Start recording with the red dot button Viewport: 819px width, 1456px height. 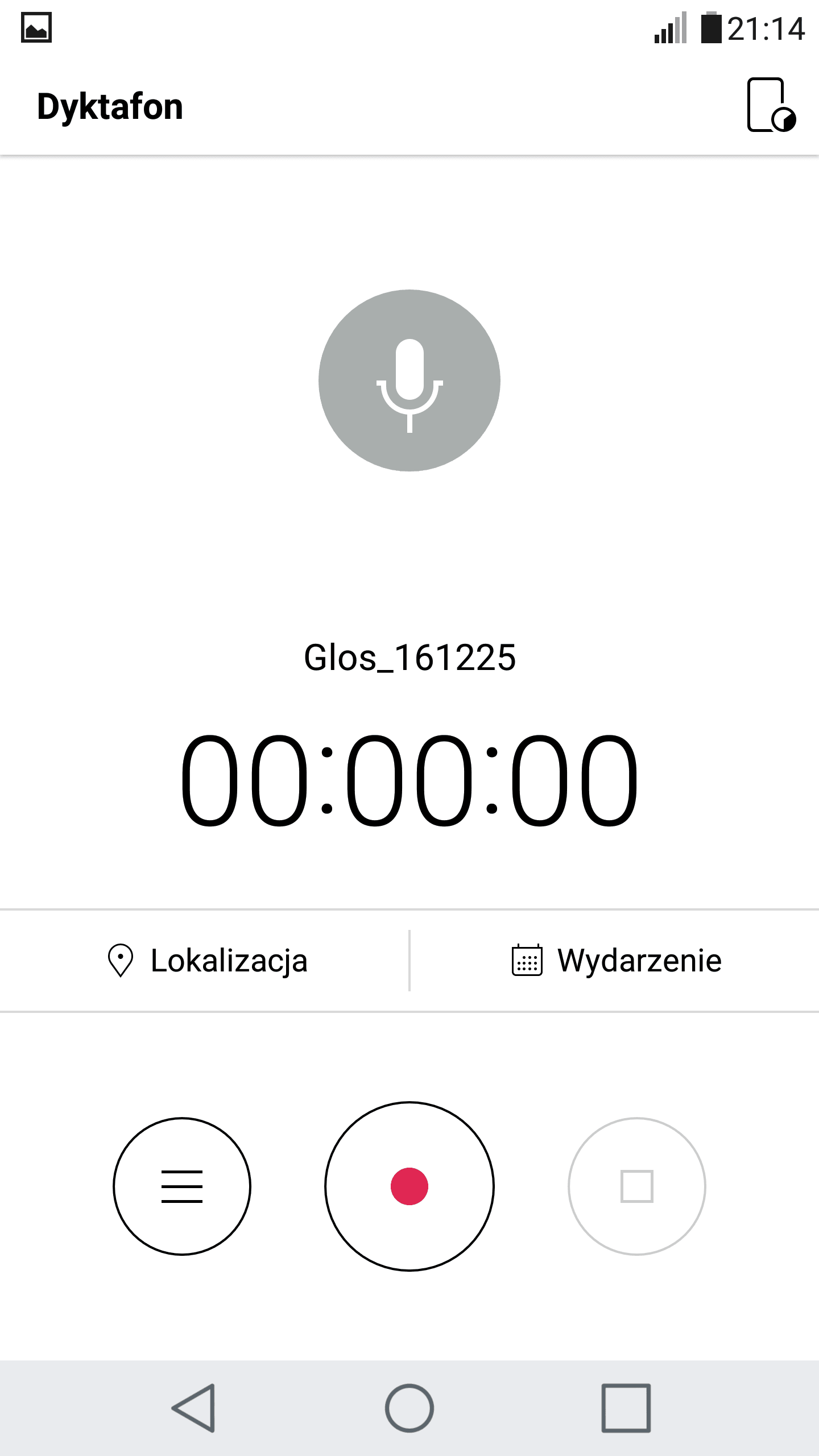click(409, 1186)
